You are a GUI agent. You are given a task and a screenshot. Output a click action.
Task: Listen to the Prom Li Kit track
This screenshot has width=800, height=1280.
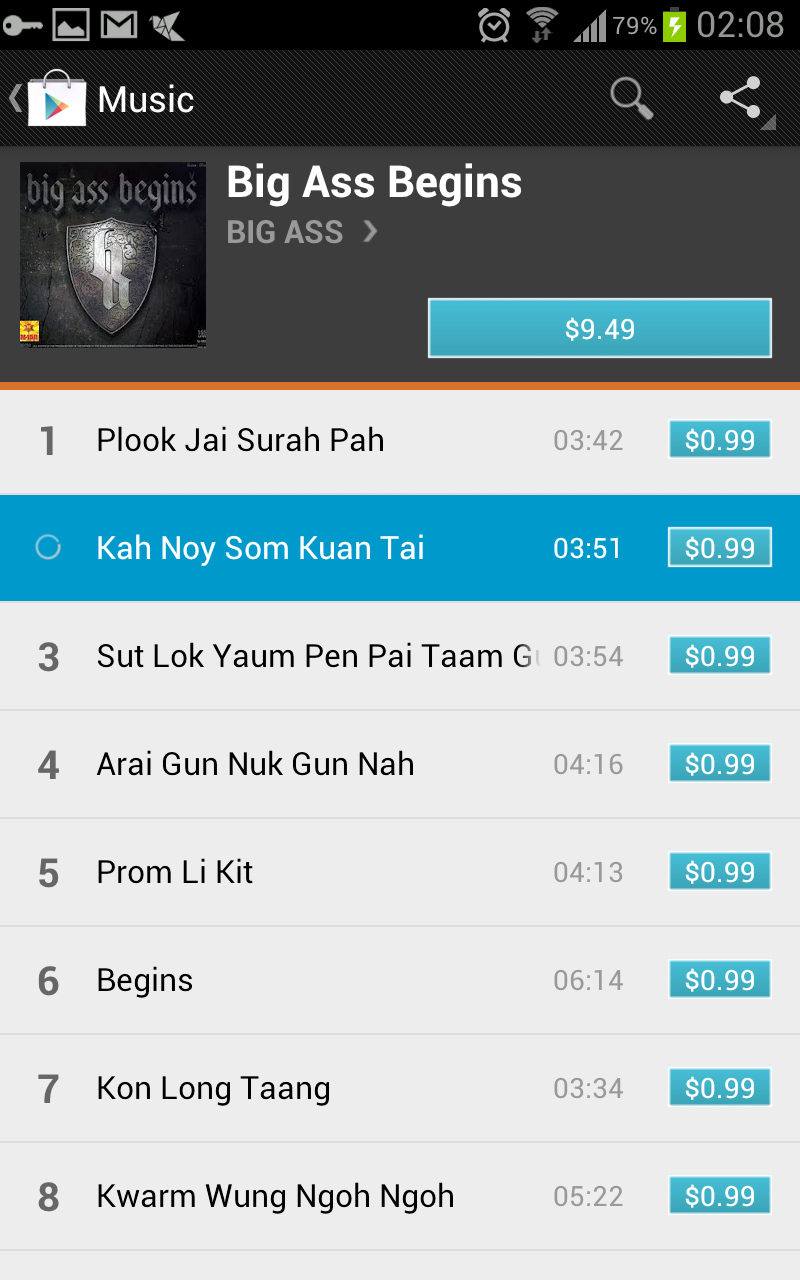click(175, 872)
